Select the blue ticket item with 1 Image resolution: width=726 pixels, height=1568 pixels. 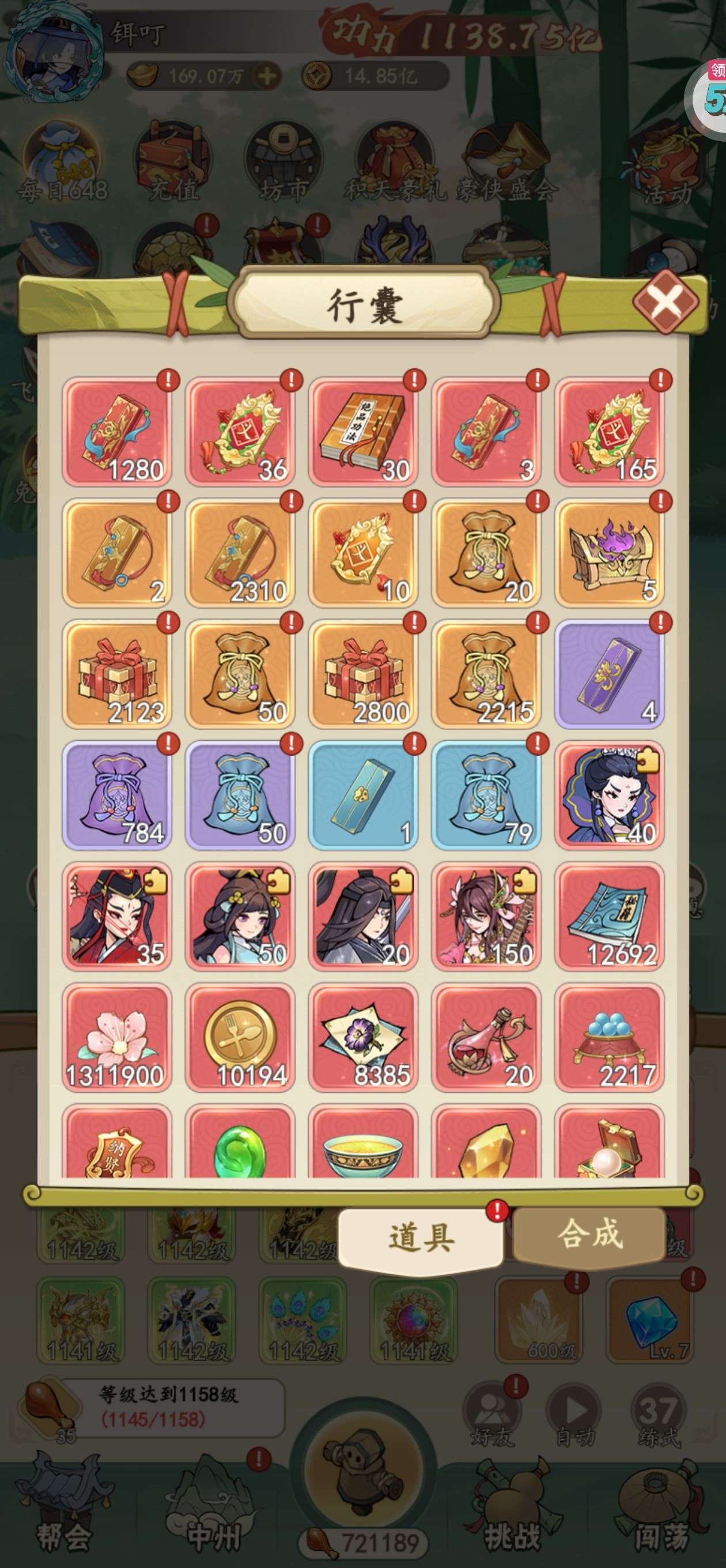click(364, 794)
